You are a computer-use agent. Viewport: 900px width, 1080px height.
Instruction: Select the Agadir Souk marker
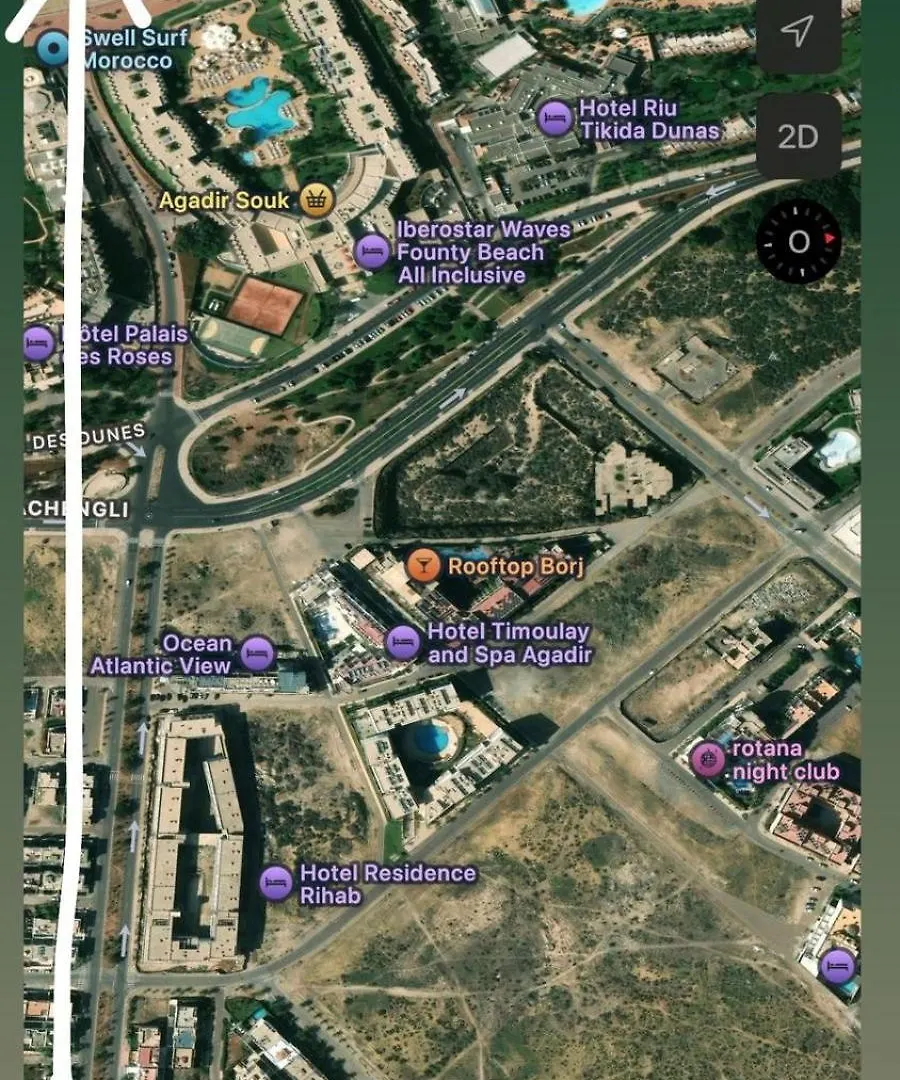(x=317, y=200)
